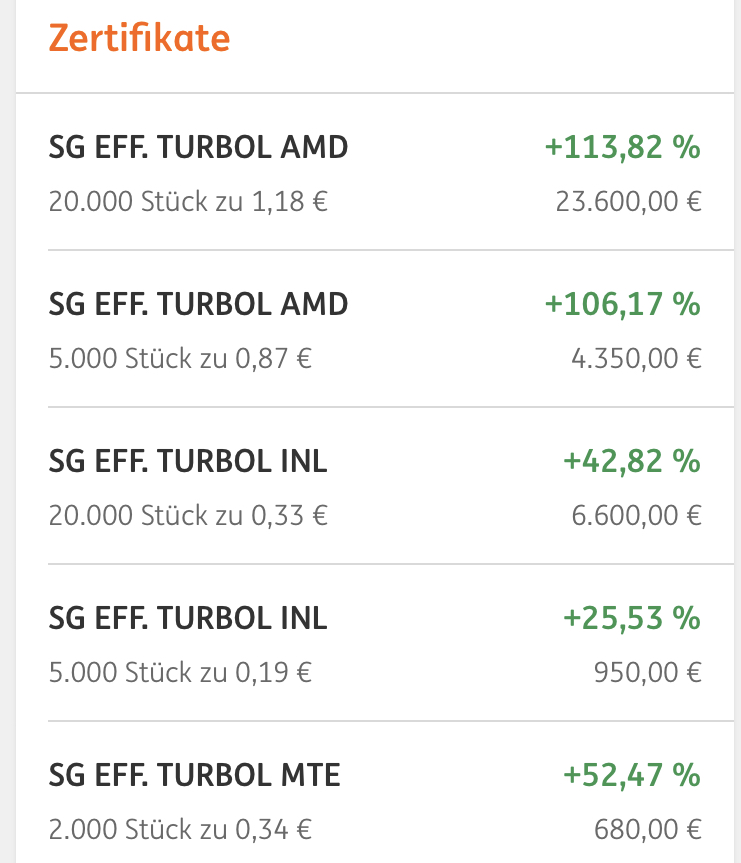The image size is (741, 863).
Task: Select the first SG EFF. TURBOL AMD position
Action: 198,147
